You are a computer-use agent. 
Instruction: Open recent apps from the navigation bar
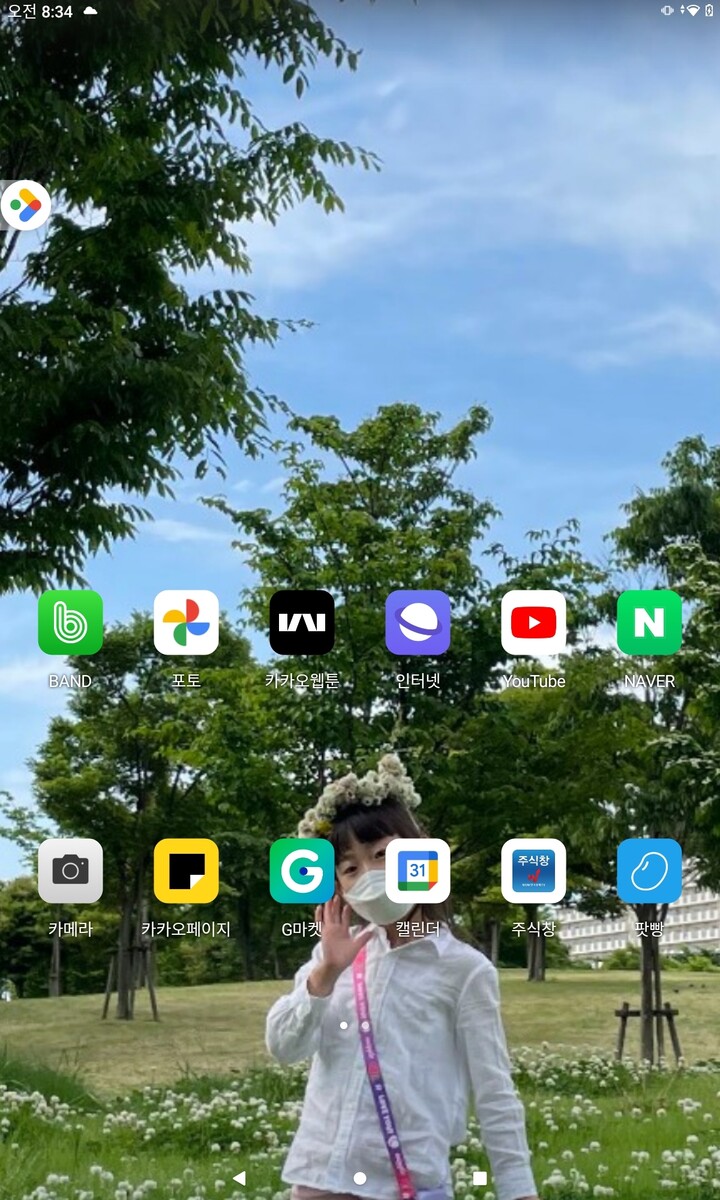pyautogui.click(x=480, y=1178)
